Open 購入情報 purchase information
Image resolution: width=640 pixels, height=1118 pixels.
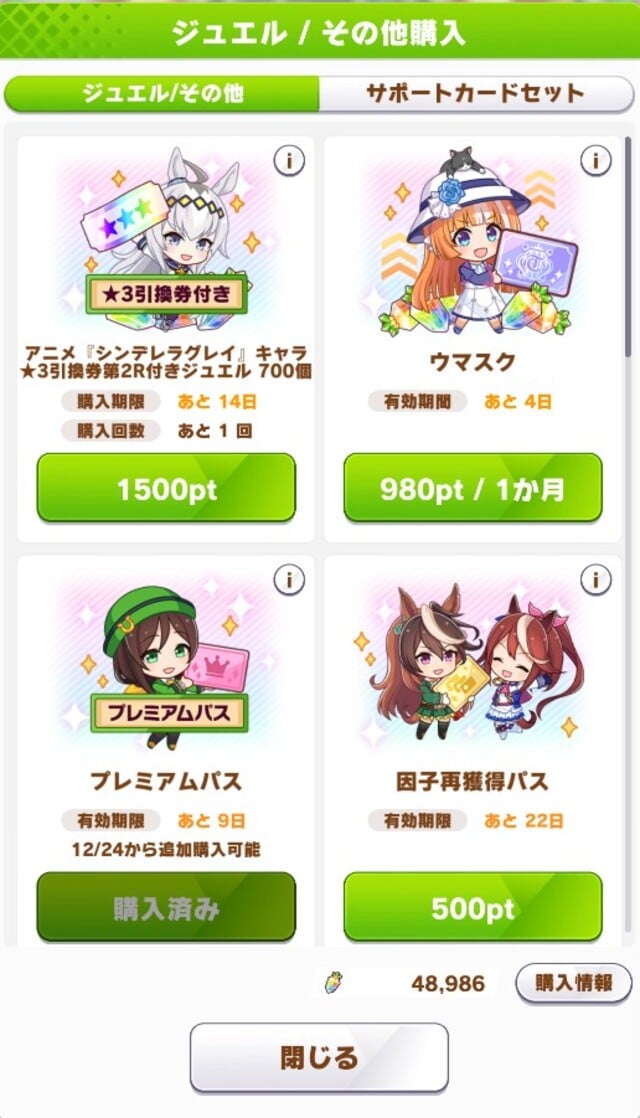pyautogui.click(x=574, y=982)
